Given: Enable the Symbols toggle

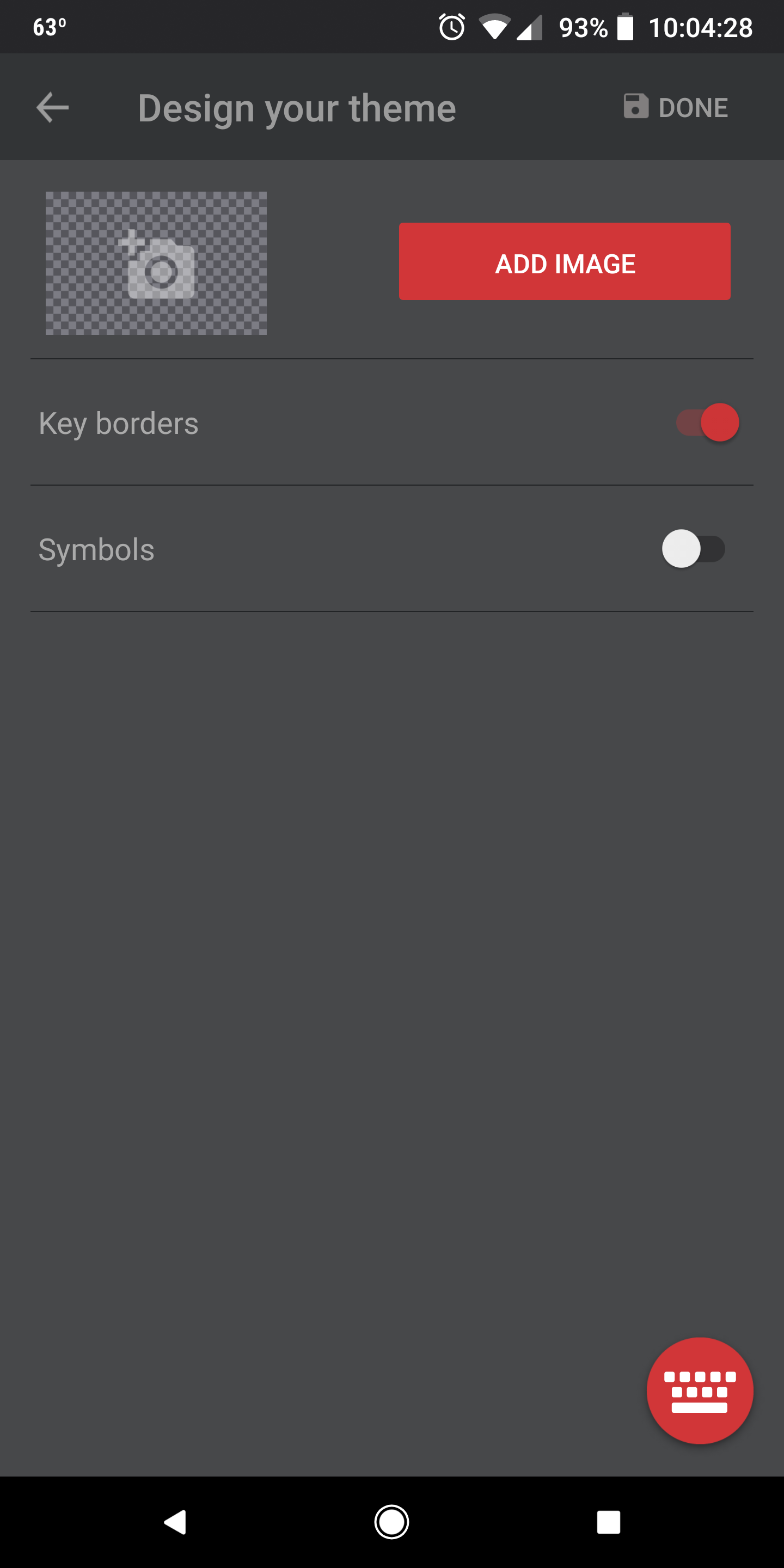Looking at the screenshot, I should (x=694, y=548).
